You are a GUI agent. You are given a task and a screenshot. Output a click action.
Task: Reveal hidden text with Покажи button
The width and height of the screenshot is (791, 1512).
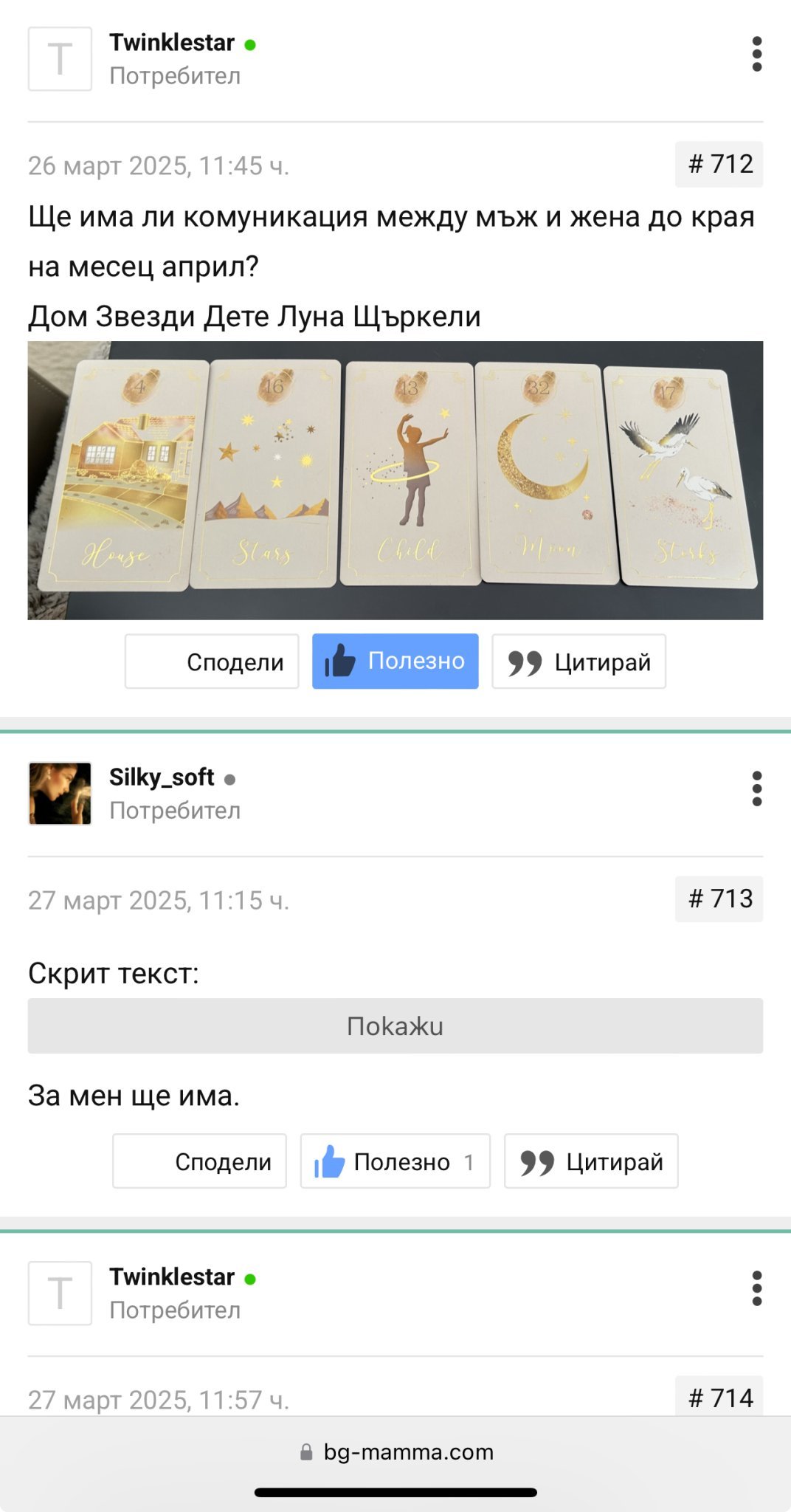(x=395, y=1025)
